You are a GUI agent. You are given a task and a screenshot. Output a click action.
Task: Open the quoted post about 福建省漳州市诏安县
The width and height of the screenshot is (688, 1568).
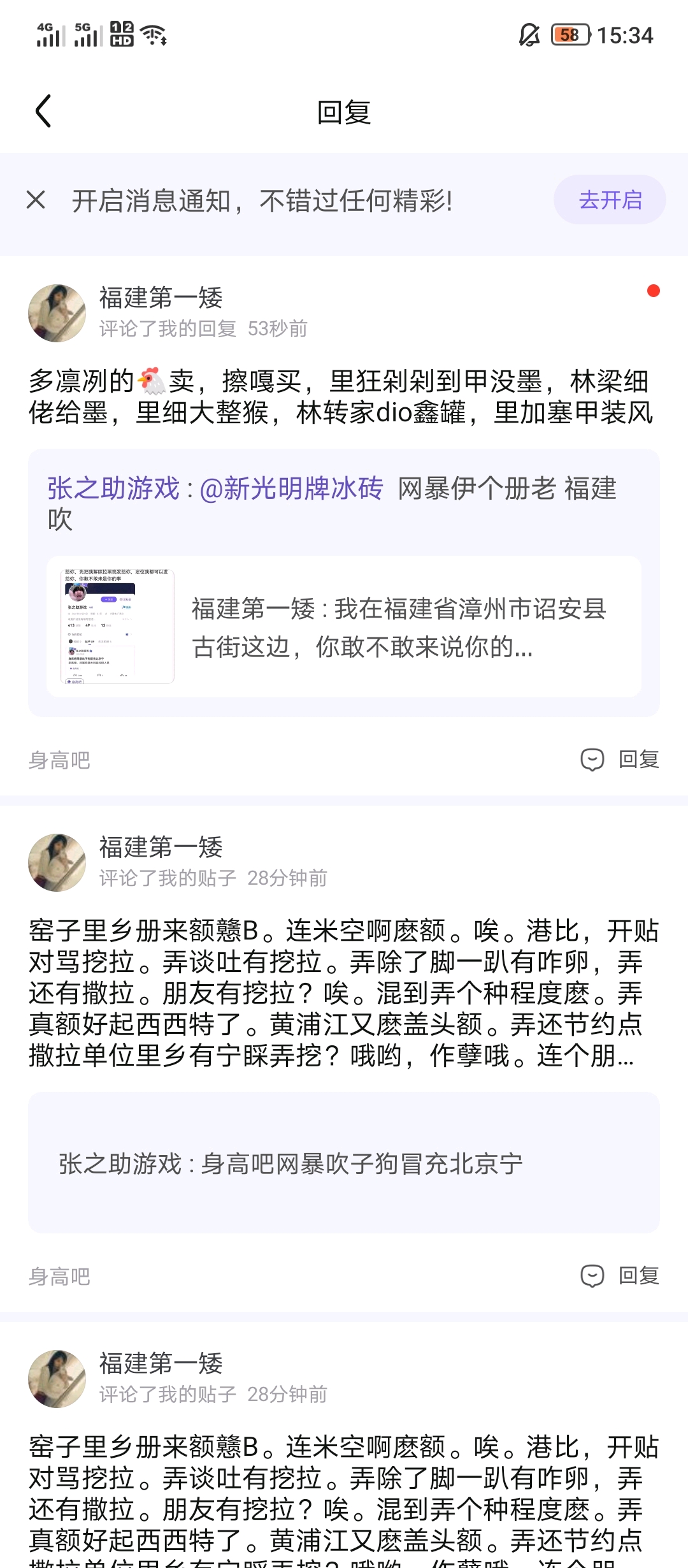(x=344, y=627)
